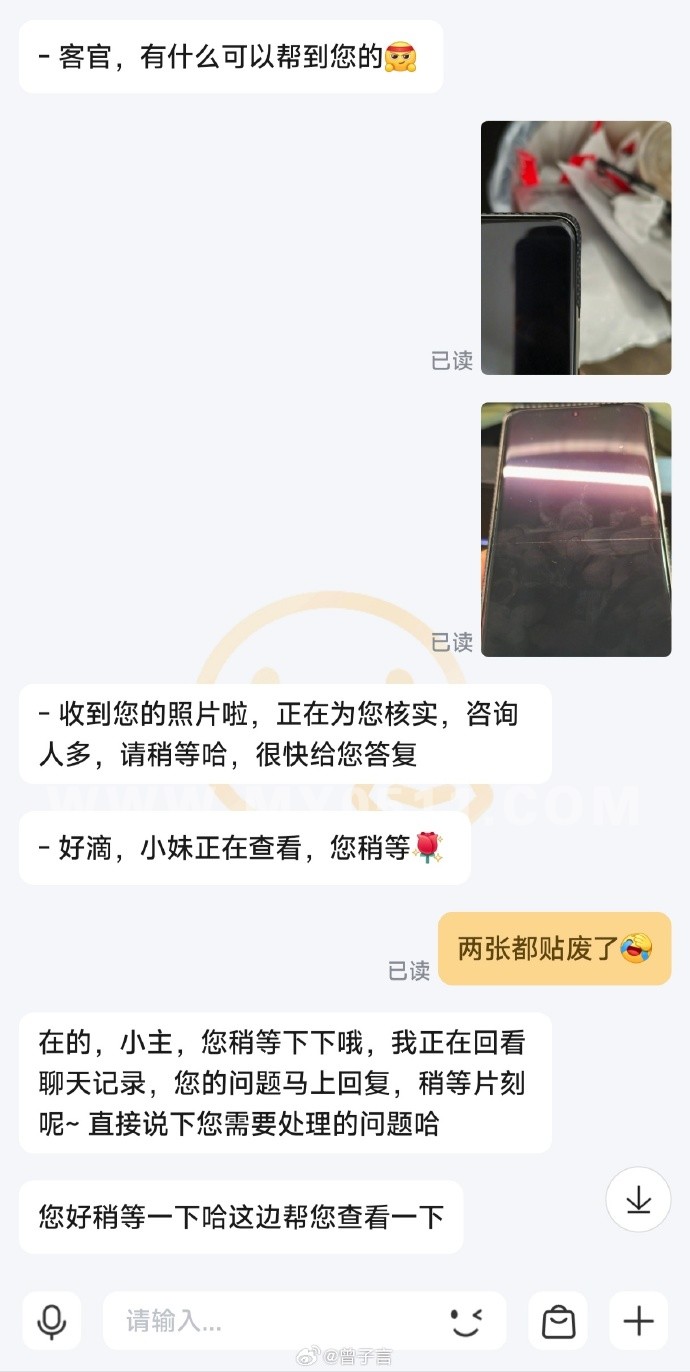The width and height of the screenshot is (690, 1372).
Task: View the first sent photo of phone edge
Action: pyautogui.click(x=575, y=248)
